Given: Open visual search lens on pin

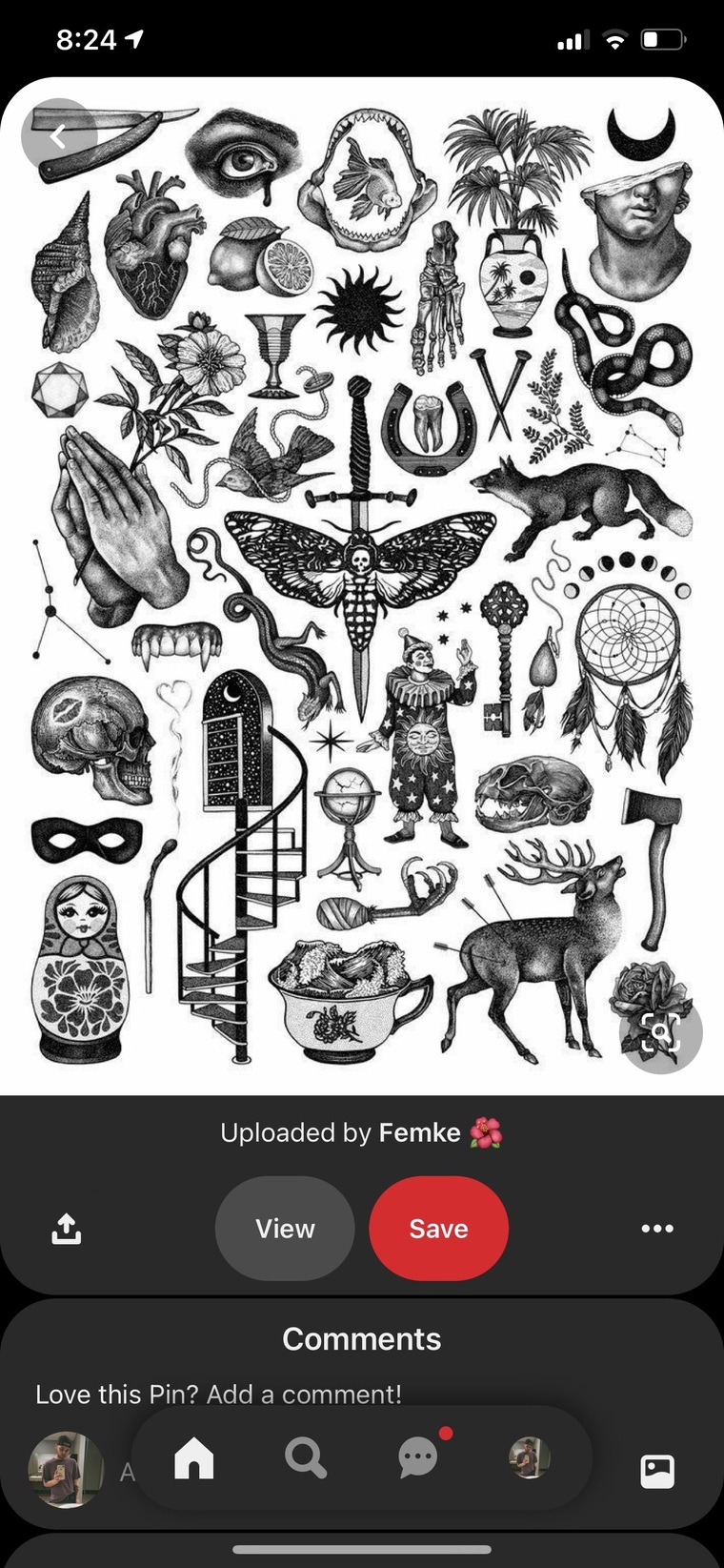Looking at the screenshot, I should coord(660,1031).
